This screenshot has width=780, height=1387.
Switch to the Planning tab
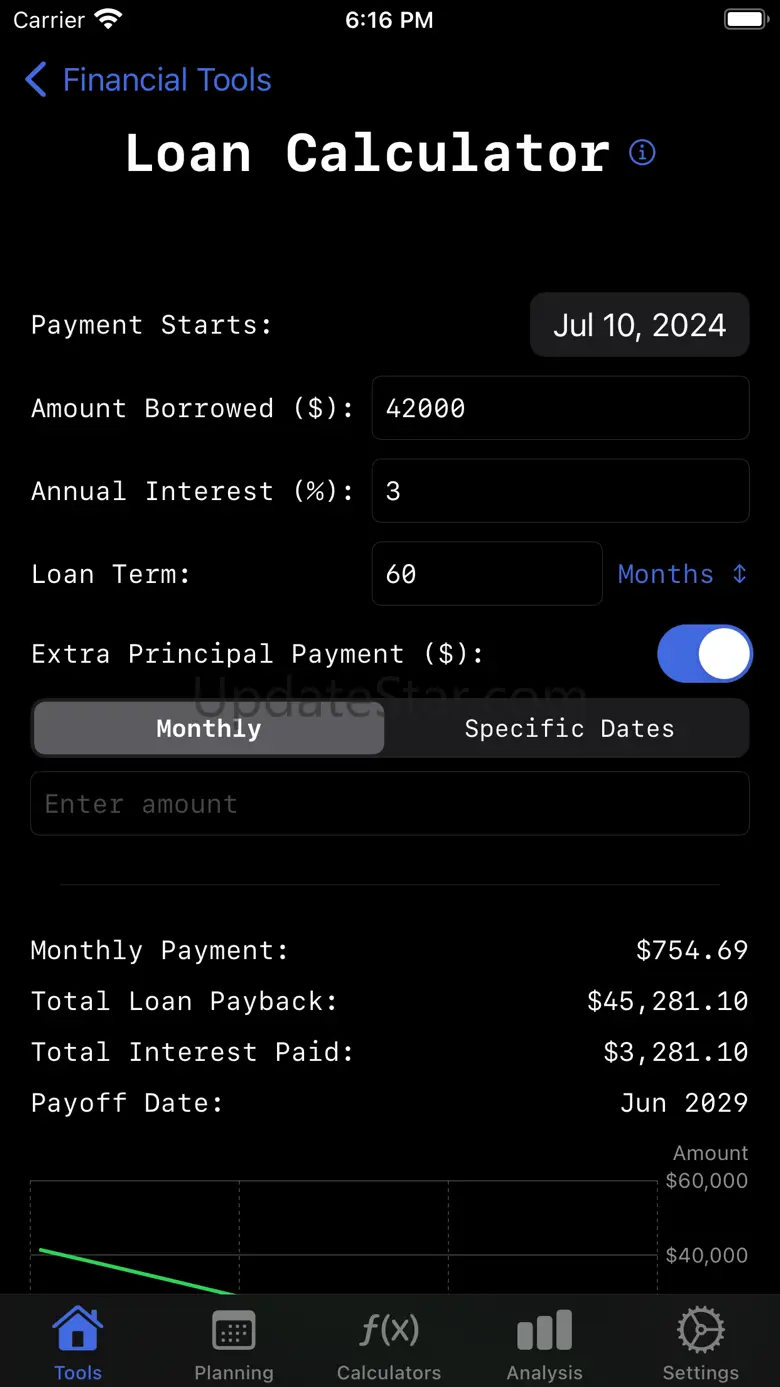tap(234, 1343)
